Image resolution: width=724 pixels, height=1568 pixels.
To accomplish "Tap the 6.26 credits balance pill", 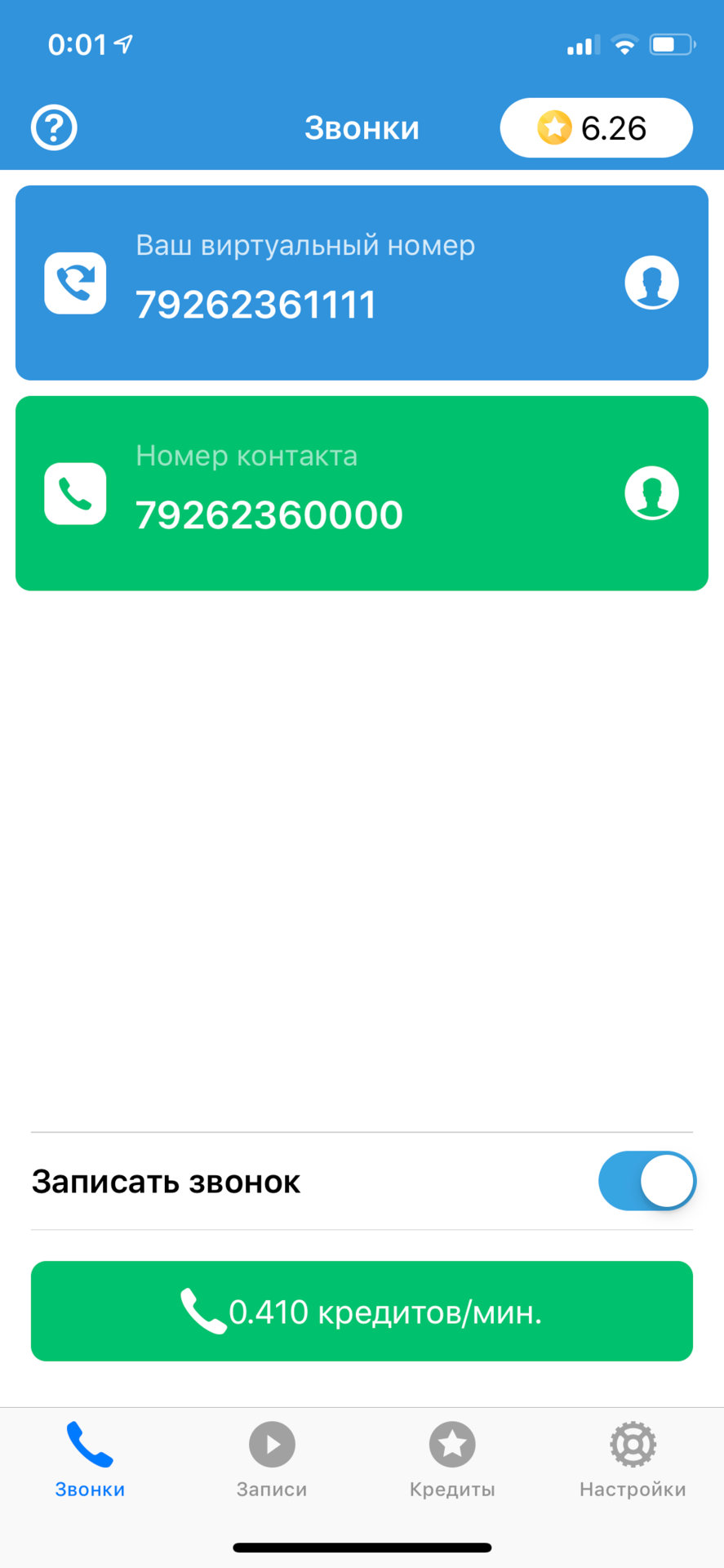I will pos(596,127).
